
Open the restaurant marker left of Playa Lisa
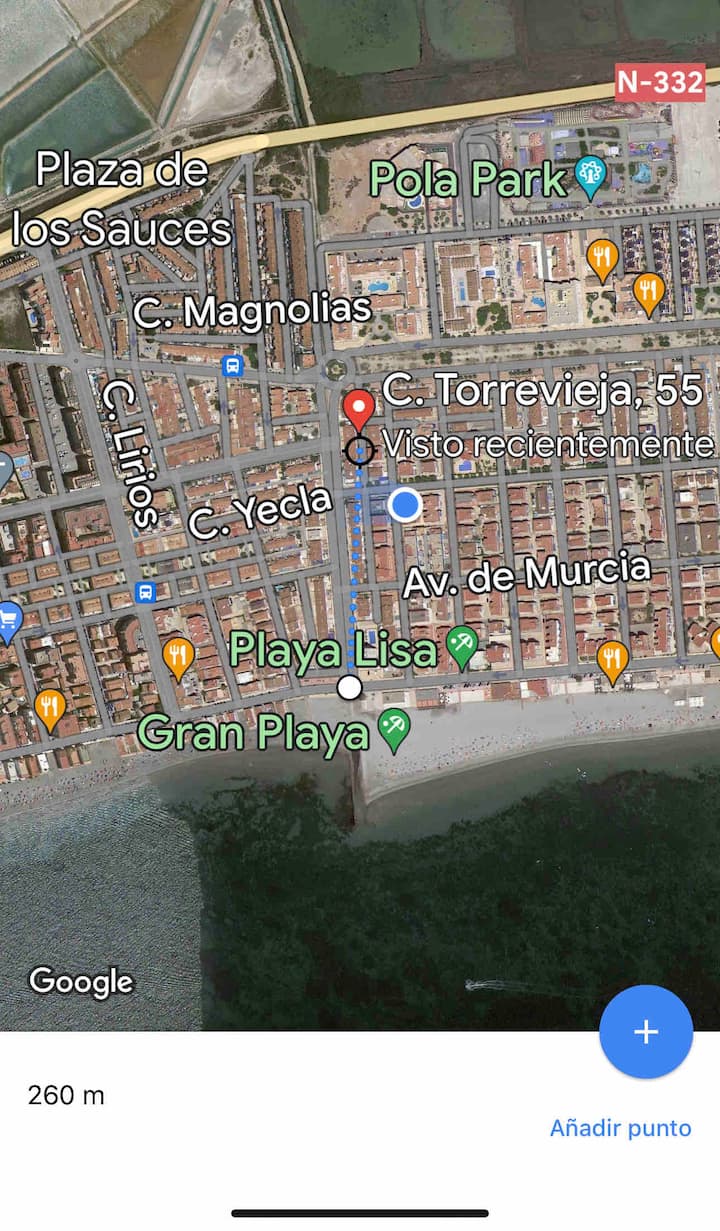177,655
